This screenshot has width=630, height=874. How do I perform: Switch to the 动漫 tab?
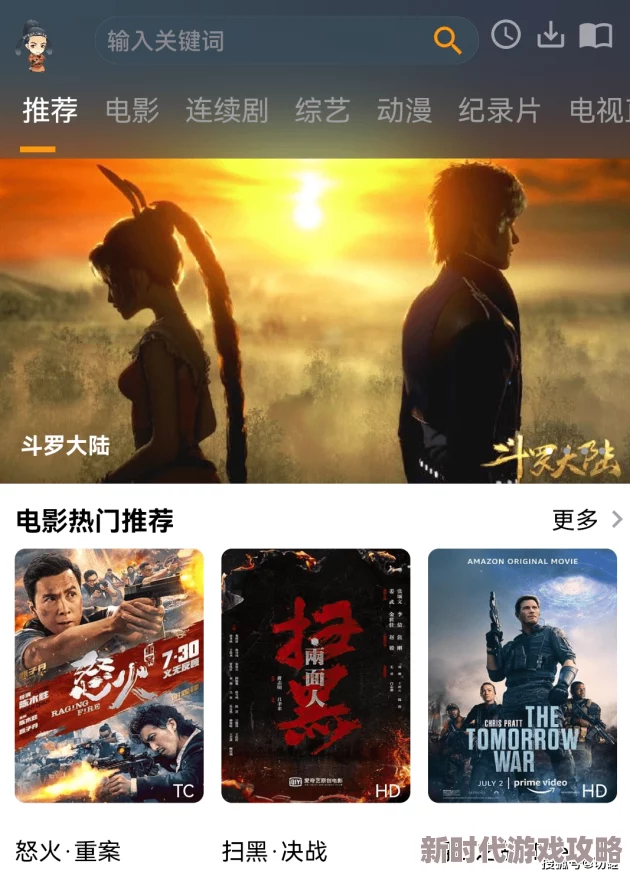[x=404, y=110]
